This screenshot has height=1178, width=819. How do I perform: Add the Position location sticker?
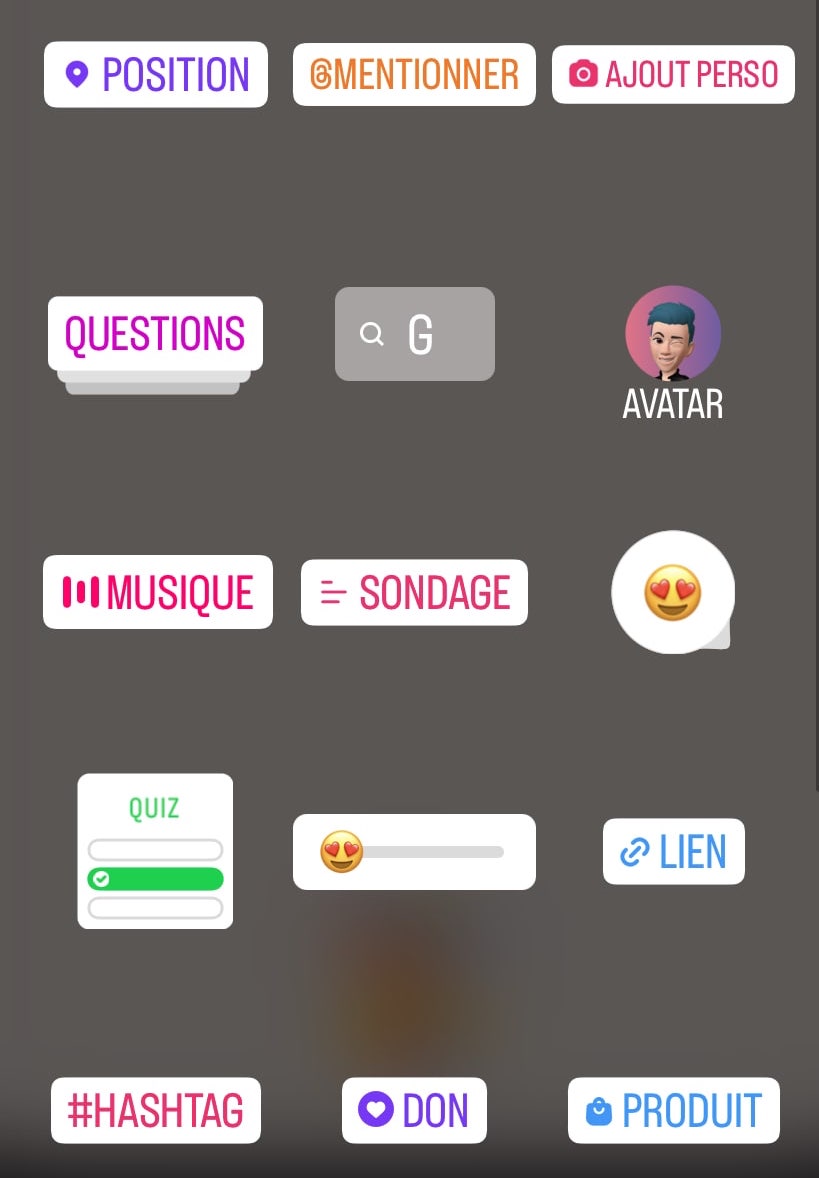(x=156, y=75)
